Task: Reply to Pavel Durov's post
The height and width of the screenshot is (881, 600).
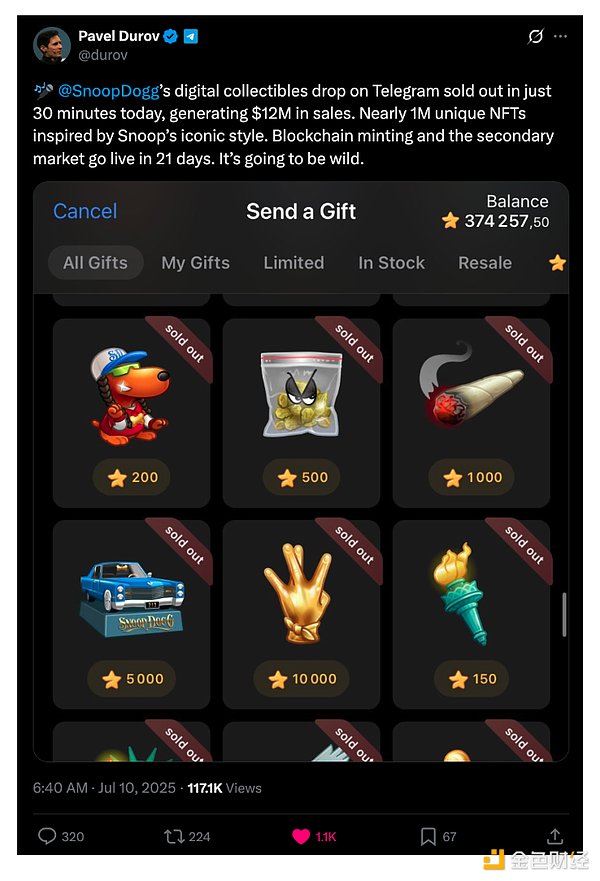Action: click(47, 836)
